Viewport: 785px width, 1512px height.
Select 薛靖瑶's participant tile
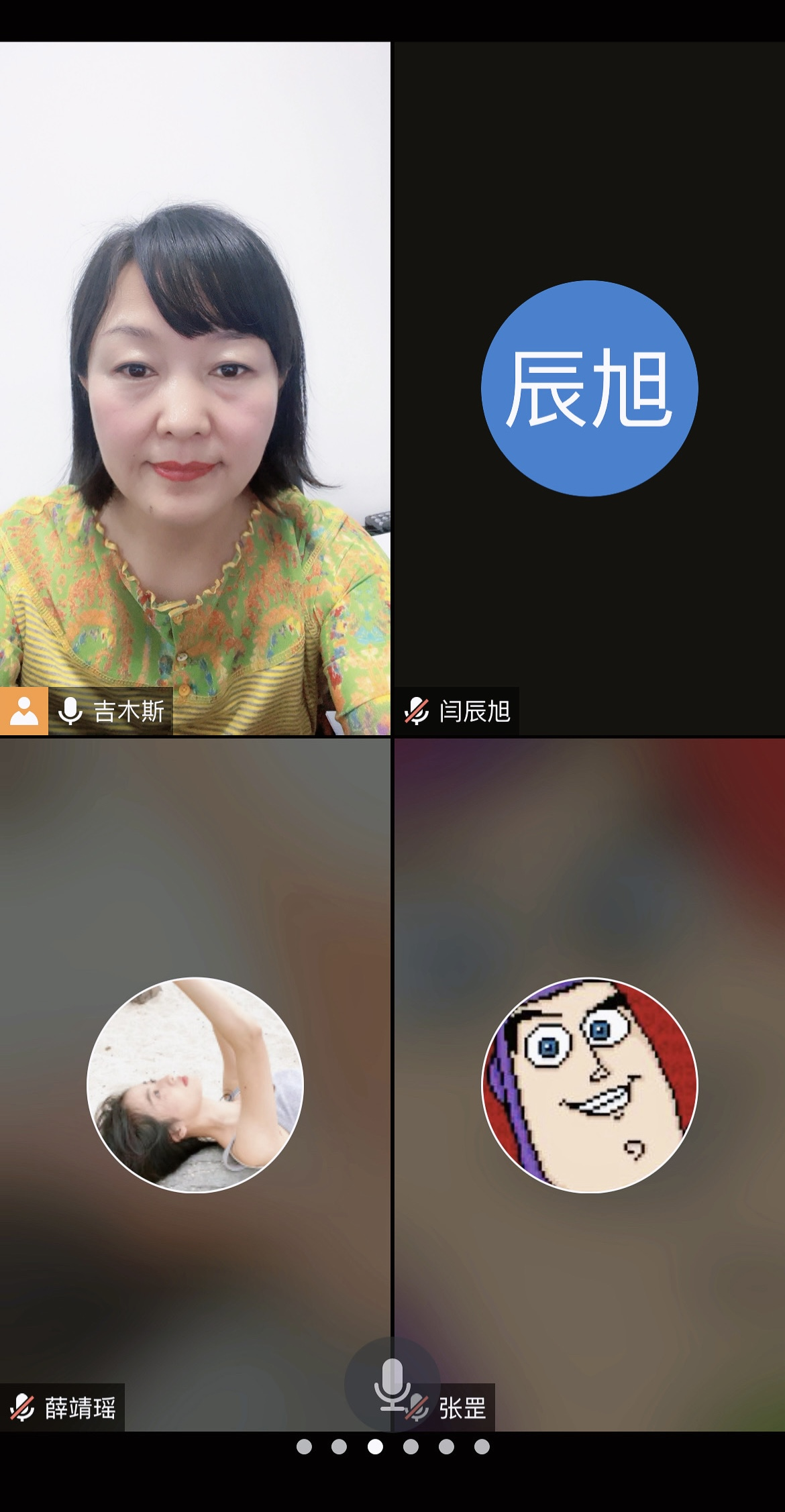(x=195, y=1085)
